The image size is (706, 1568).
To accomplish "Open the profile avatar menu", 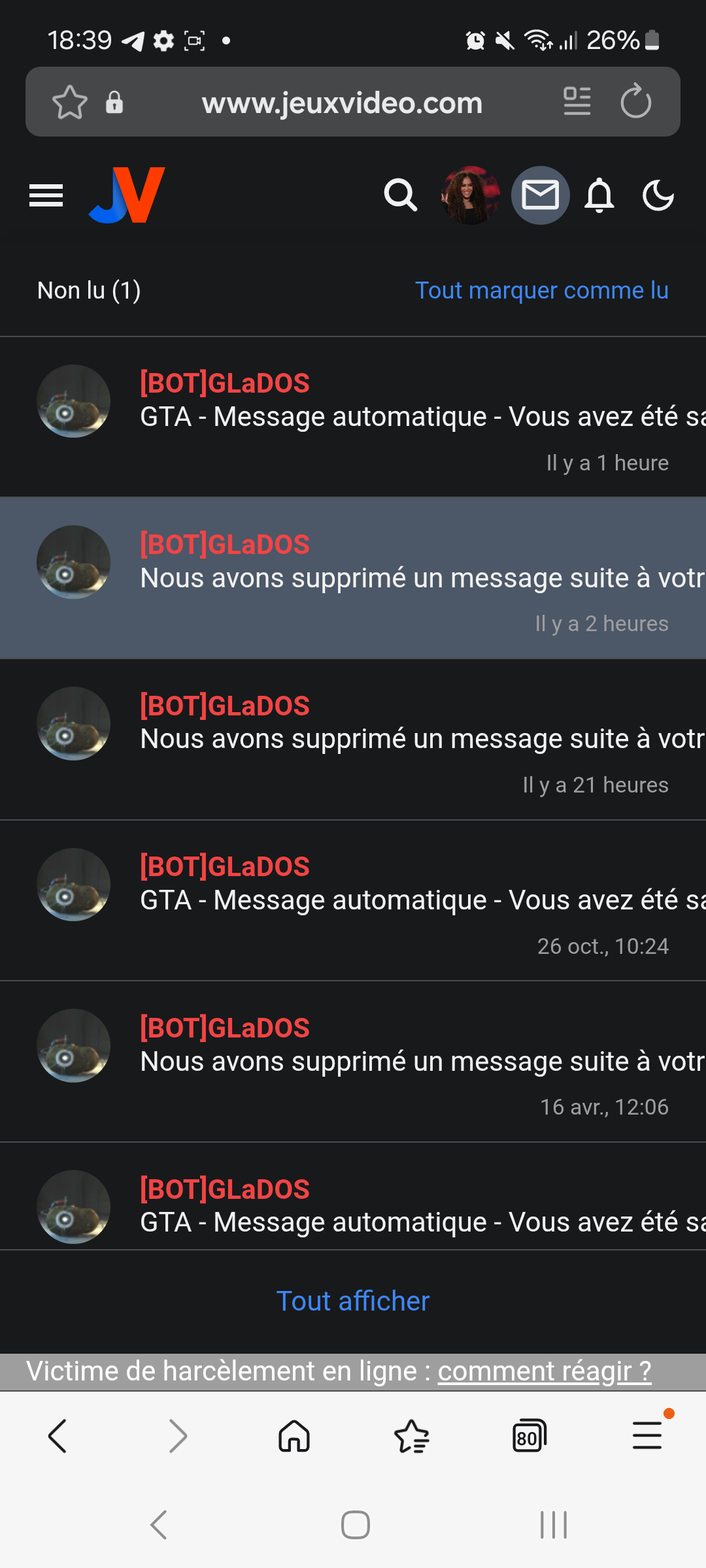I will pos(471,195).
